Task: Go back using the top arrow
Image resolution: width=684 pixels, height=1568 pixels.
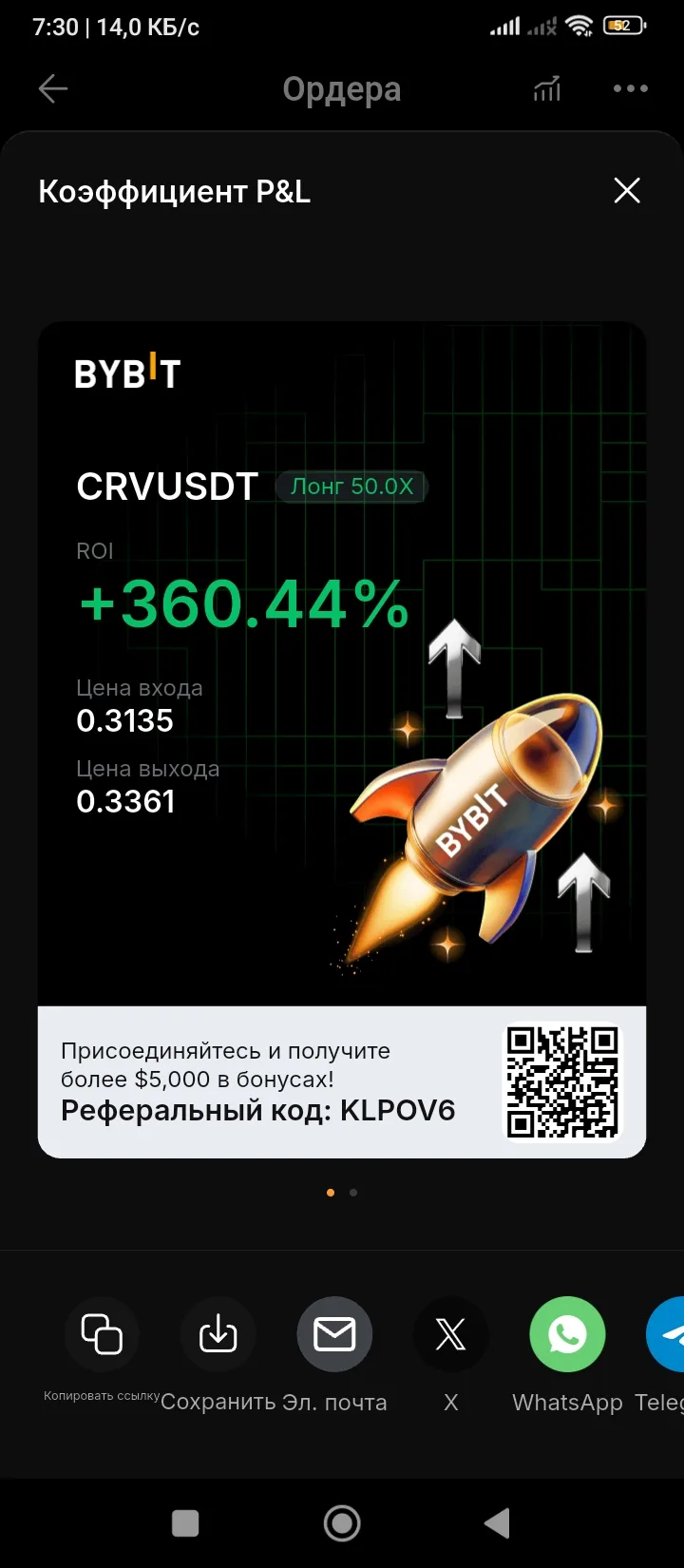Action: (x=53, y=89)
